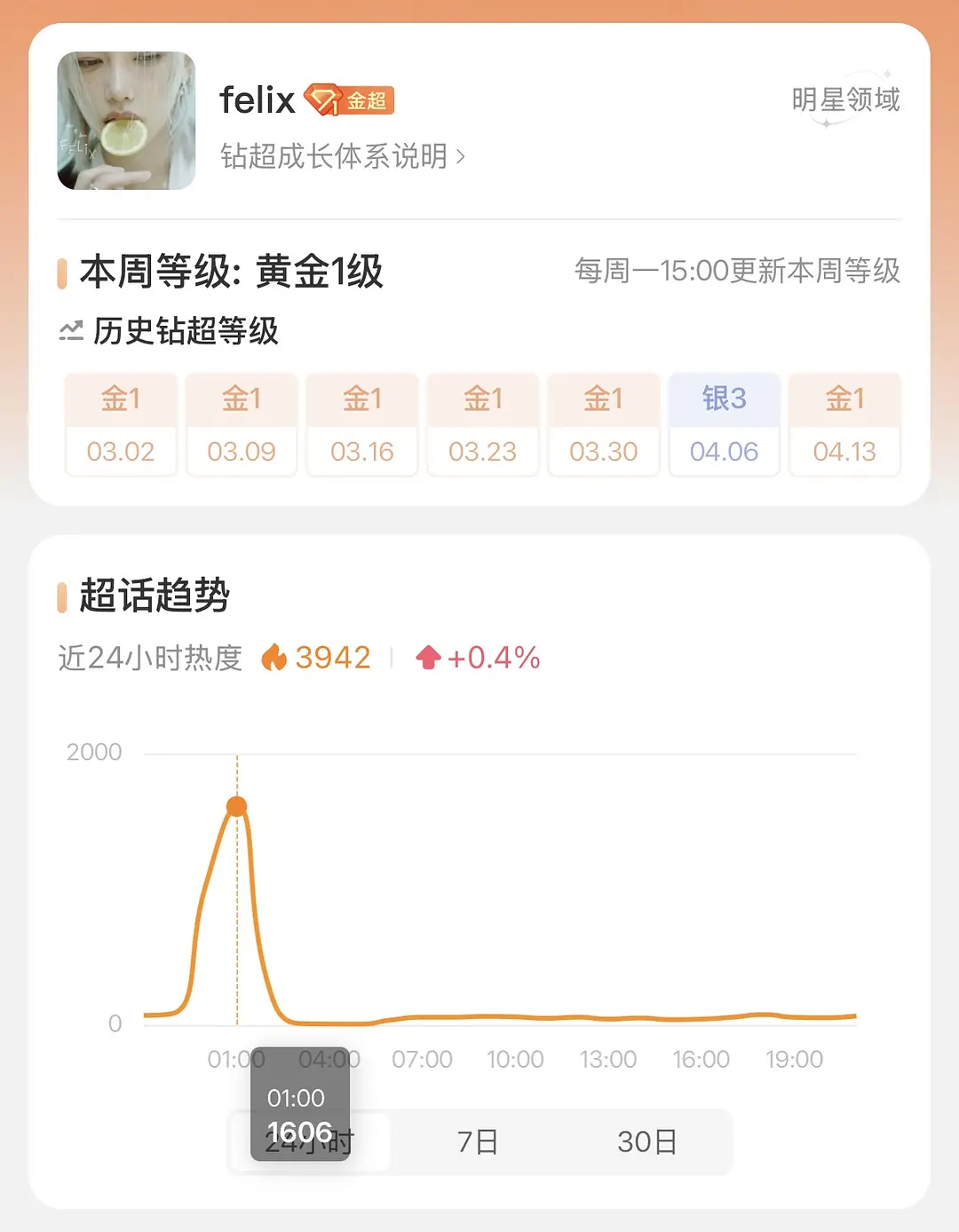This screenshot has height=1232, width=959.
Task: Click the orange marker beside 超话趋势 title
Action: [x=62, y=596]
